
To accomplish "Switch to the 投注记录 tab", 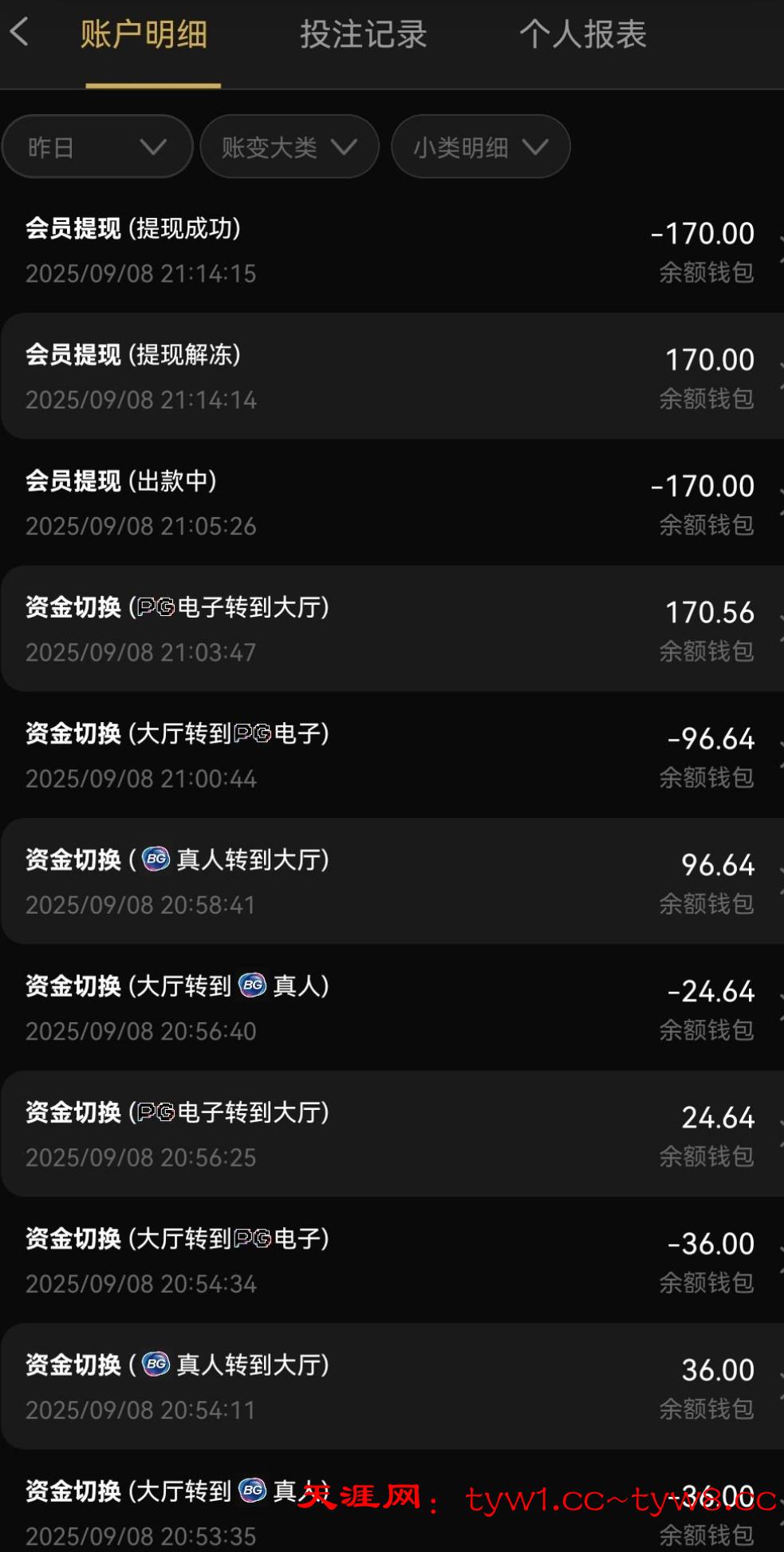I will [x=363, y=34].
